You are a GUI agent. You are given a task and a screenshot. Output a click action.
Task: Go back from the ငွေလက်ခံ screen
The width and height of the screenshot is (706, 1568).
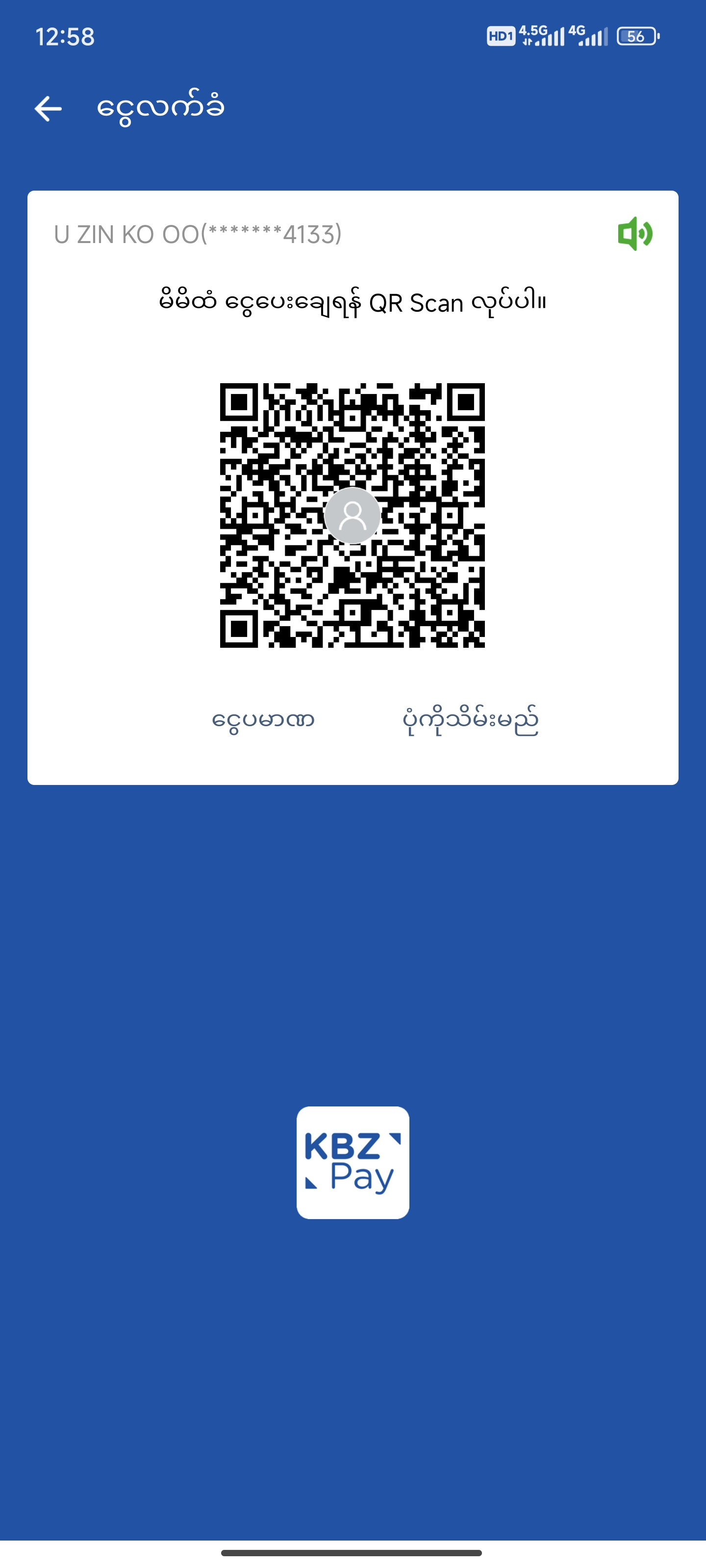click(48, 109)
